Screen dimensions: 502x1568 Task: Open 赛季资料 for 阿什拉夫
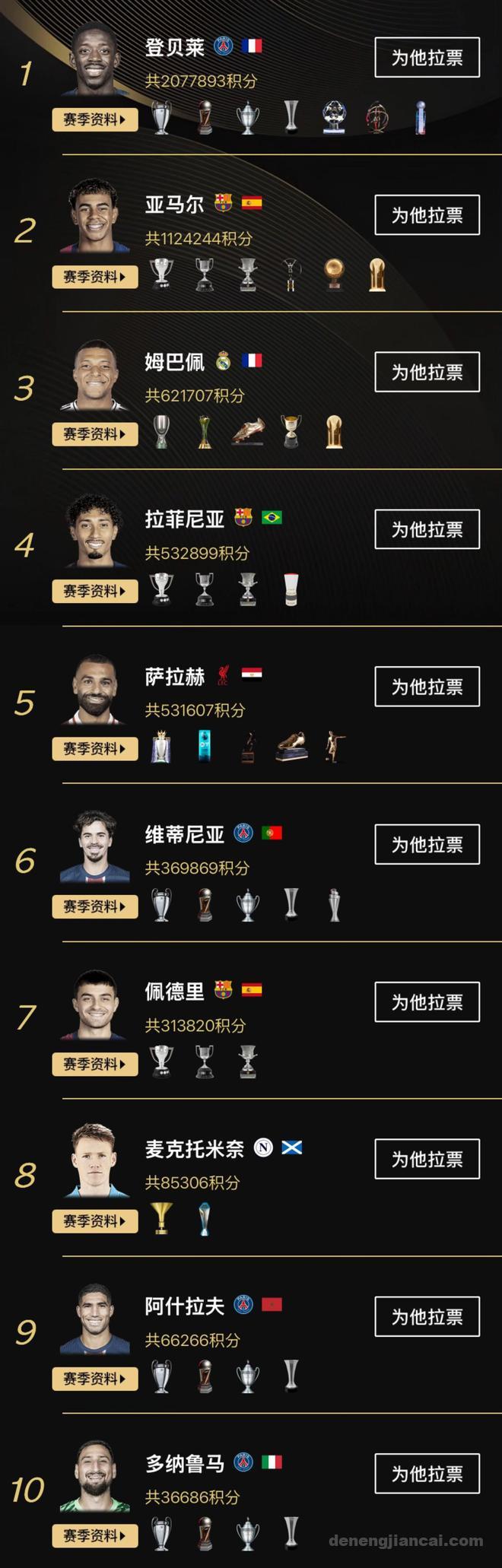point(95,1379)
